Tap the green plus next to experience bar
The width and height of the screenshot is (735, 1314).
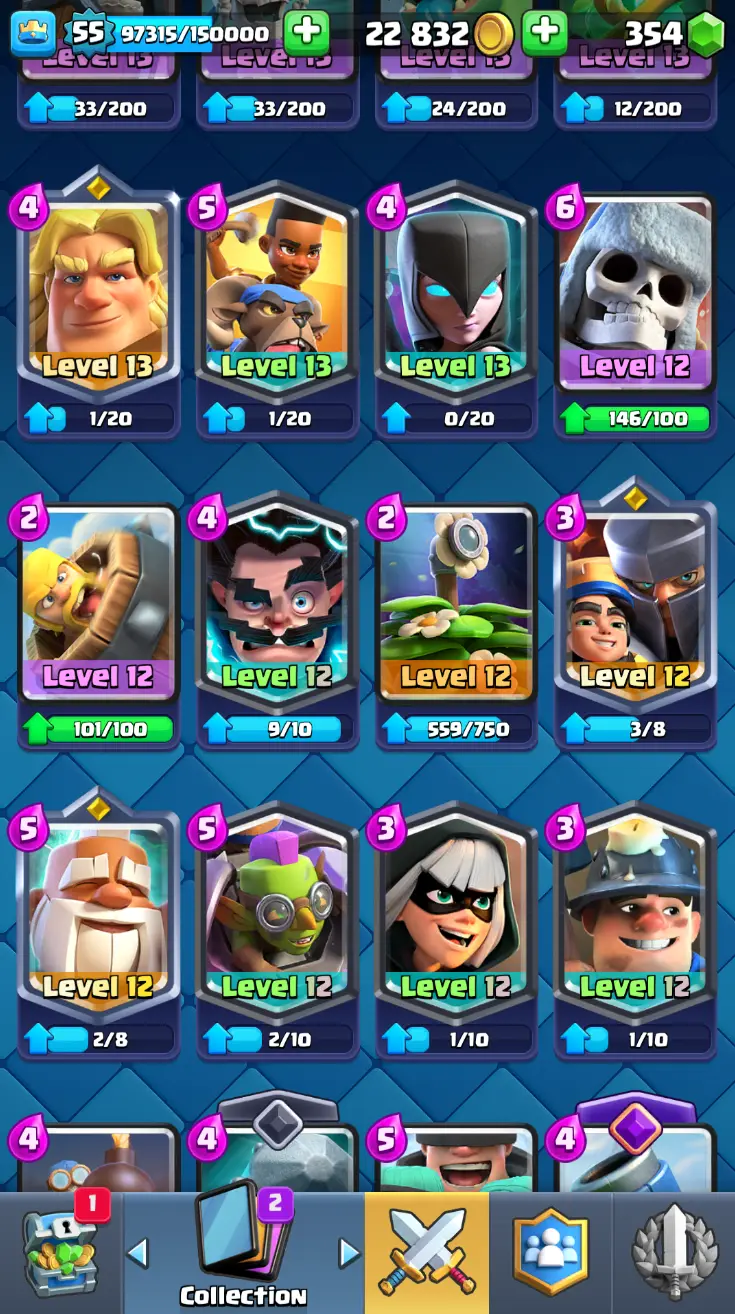coord(306,33)
